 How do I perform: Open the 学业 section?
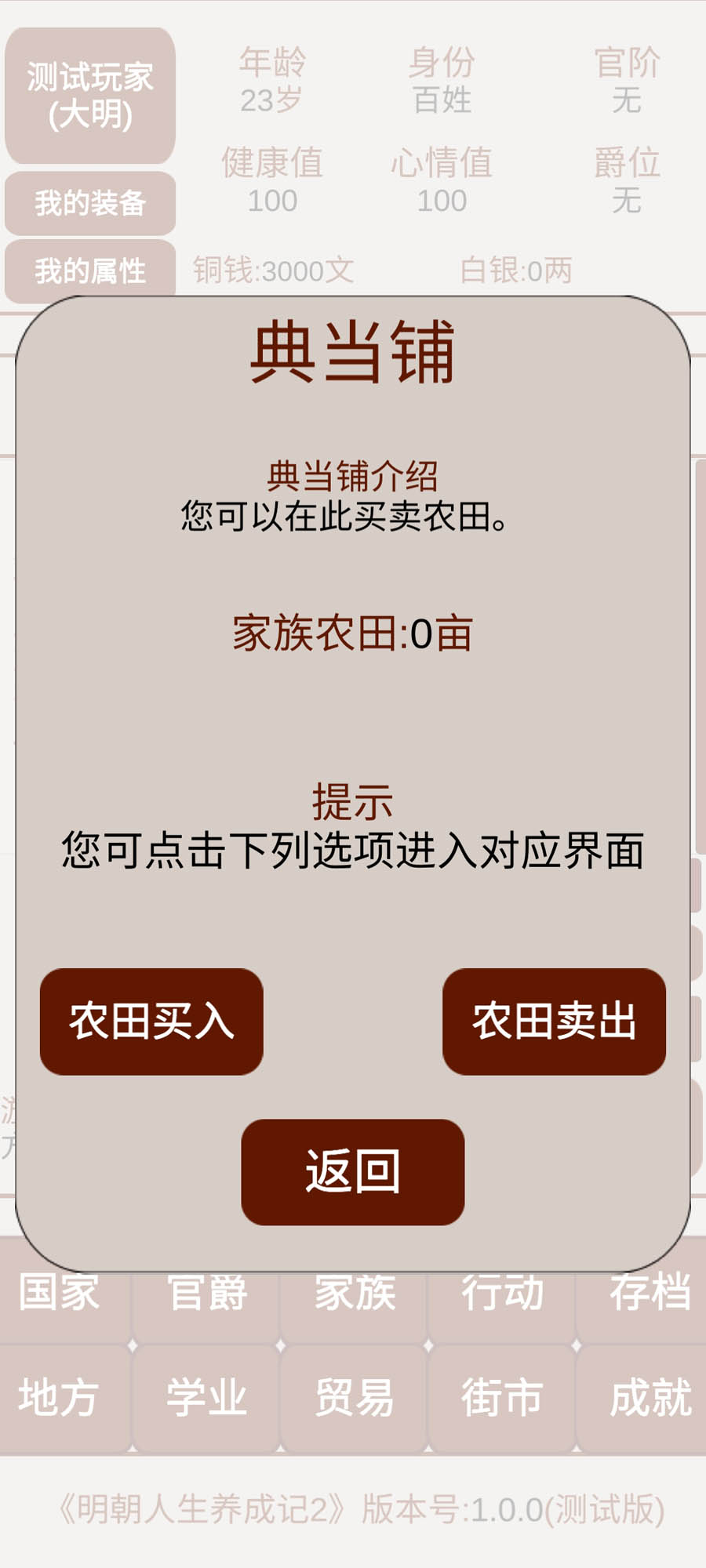(x=206, y=1398)
